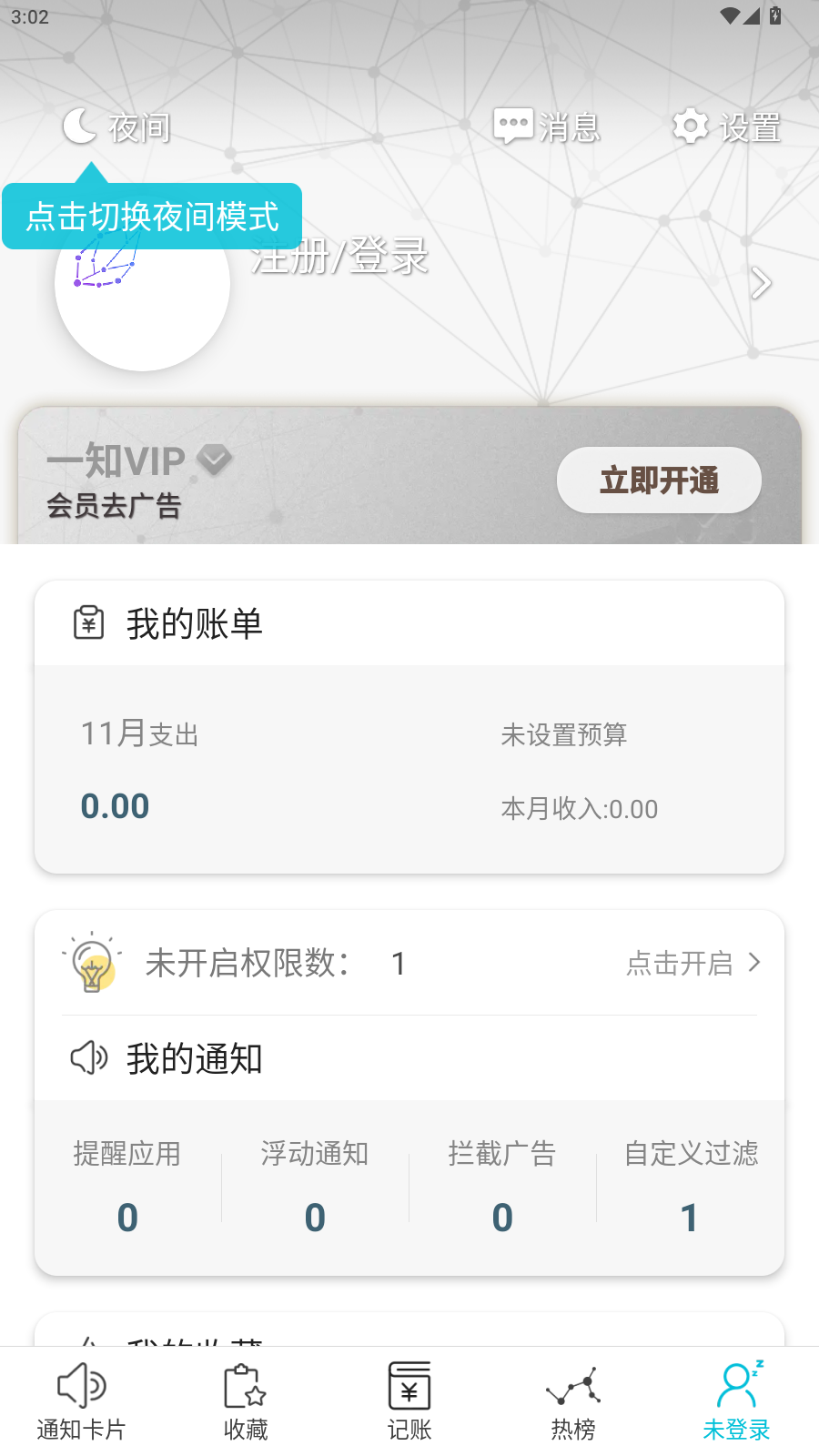The height and width of the screenshot is (1456, 819).
Task: Click the 我的通知 speaker icon
Action: [x=88, y=1058]
